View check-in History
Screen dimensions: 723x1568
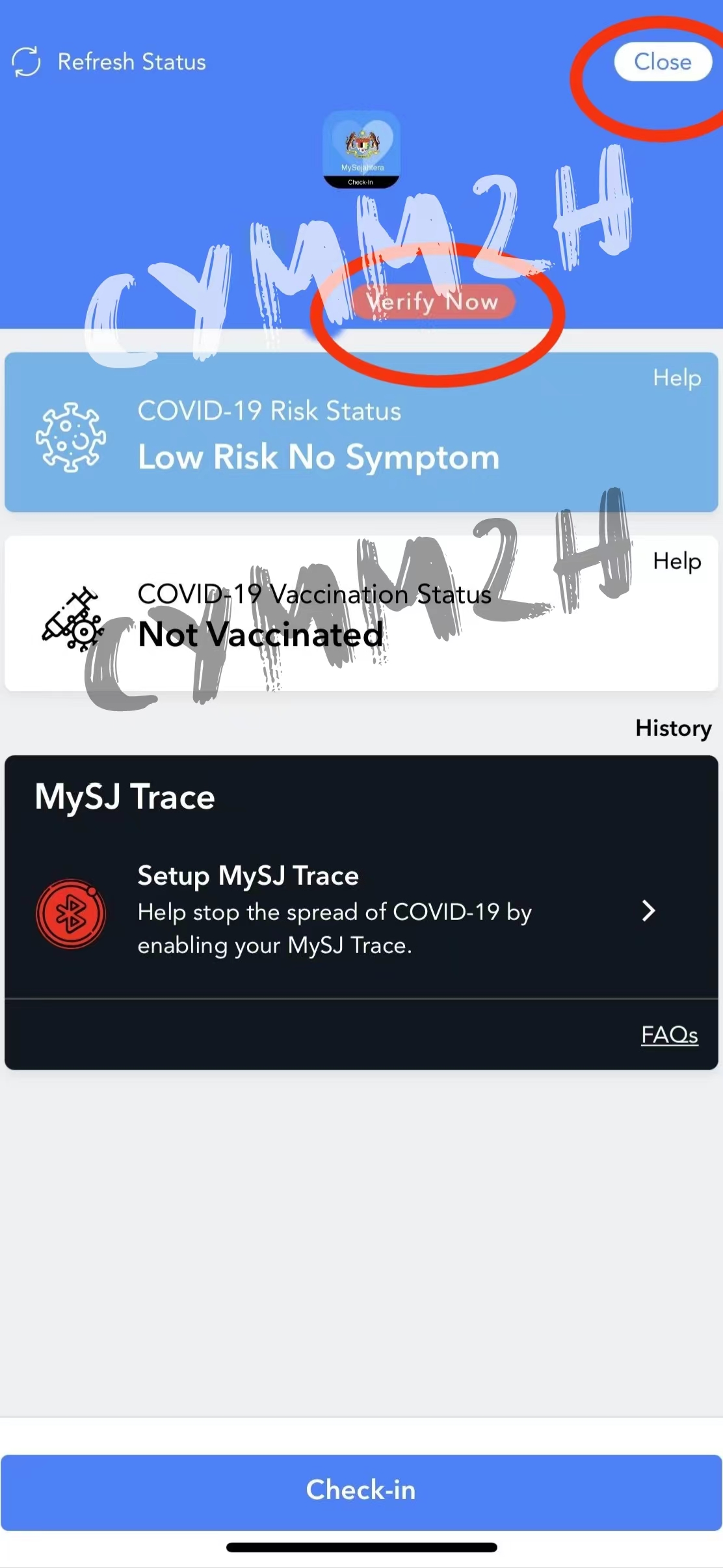pyautogui.click(x=673, y=728)
